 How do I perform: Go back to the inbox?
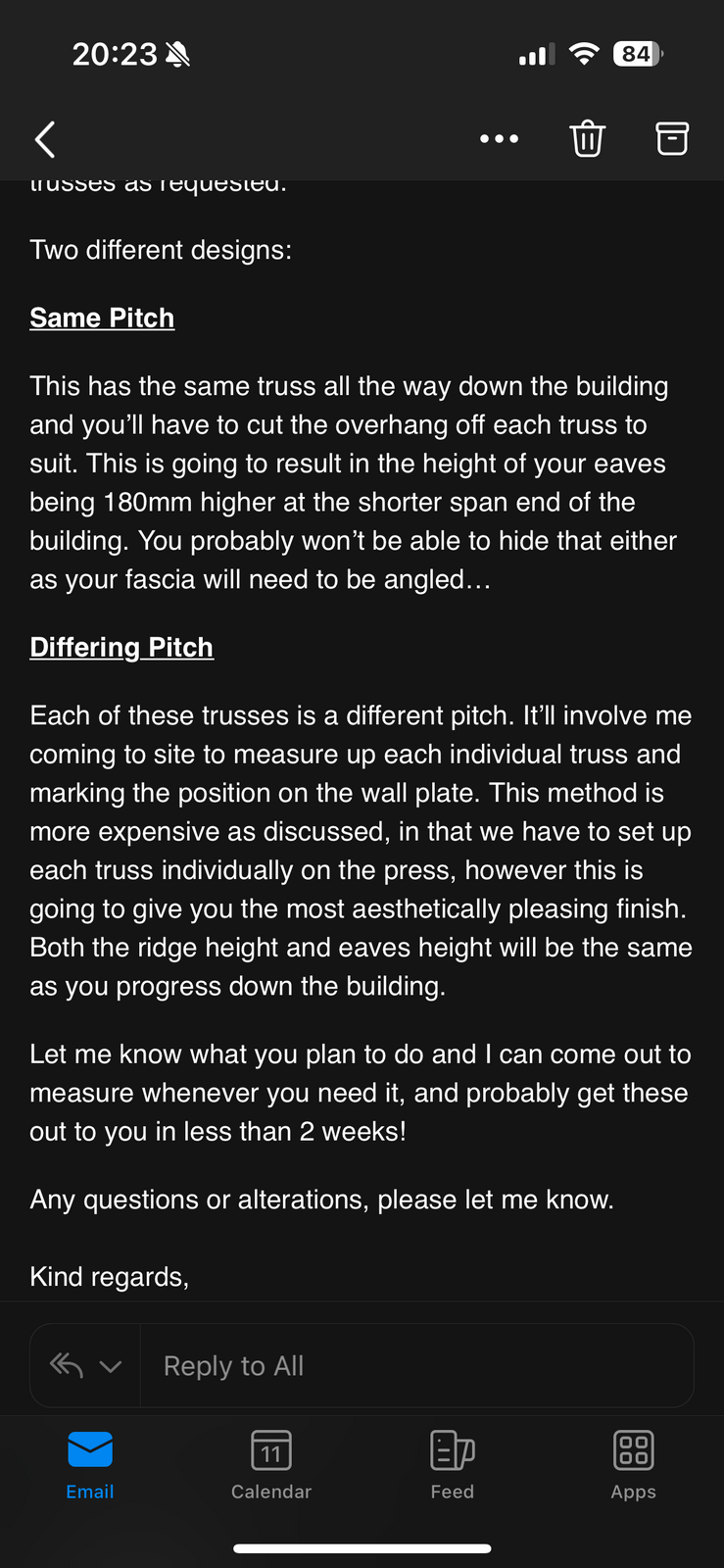[45, 139]
